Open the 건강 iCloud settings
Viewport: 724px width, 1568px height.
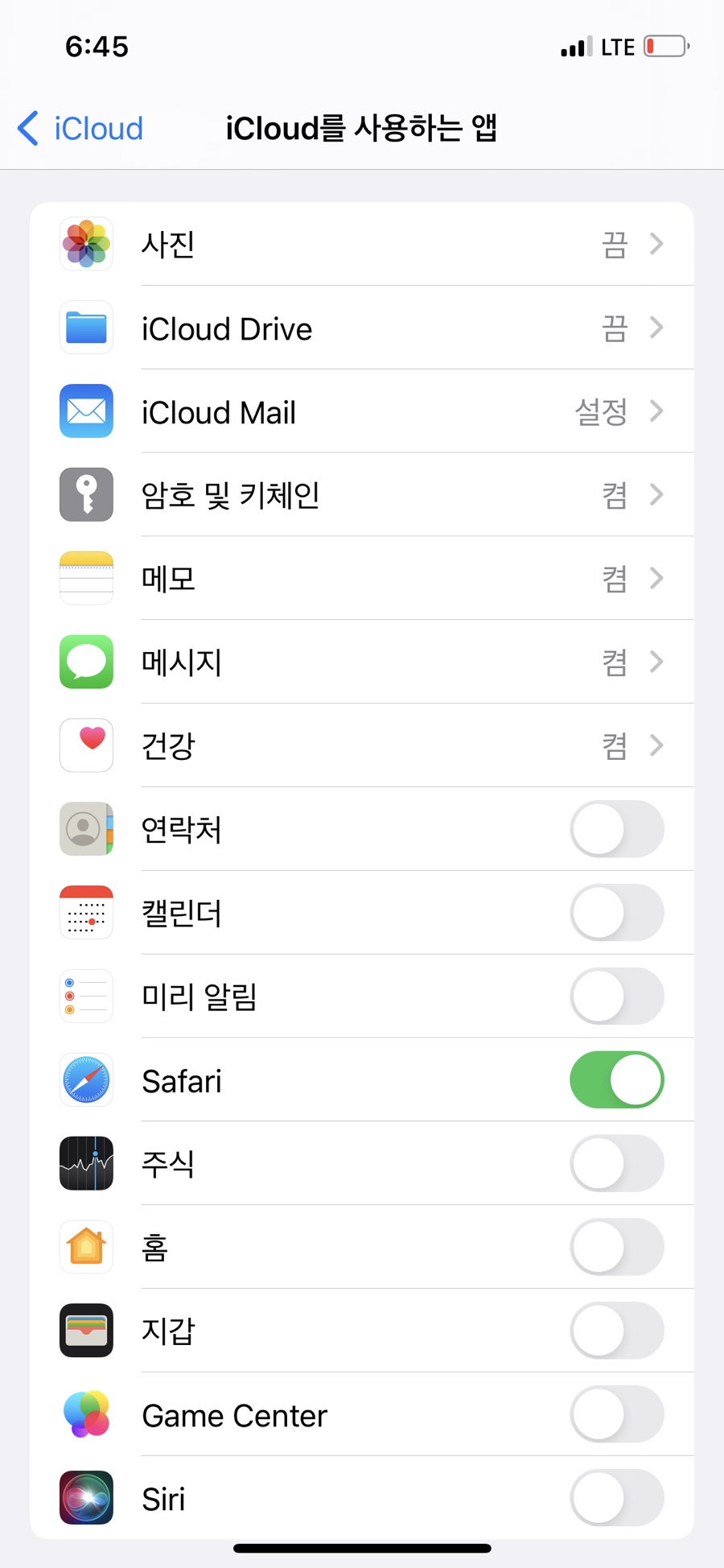coord(362,746)
